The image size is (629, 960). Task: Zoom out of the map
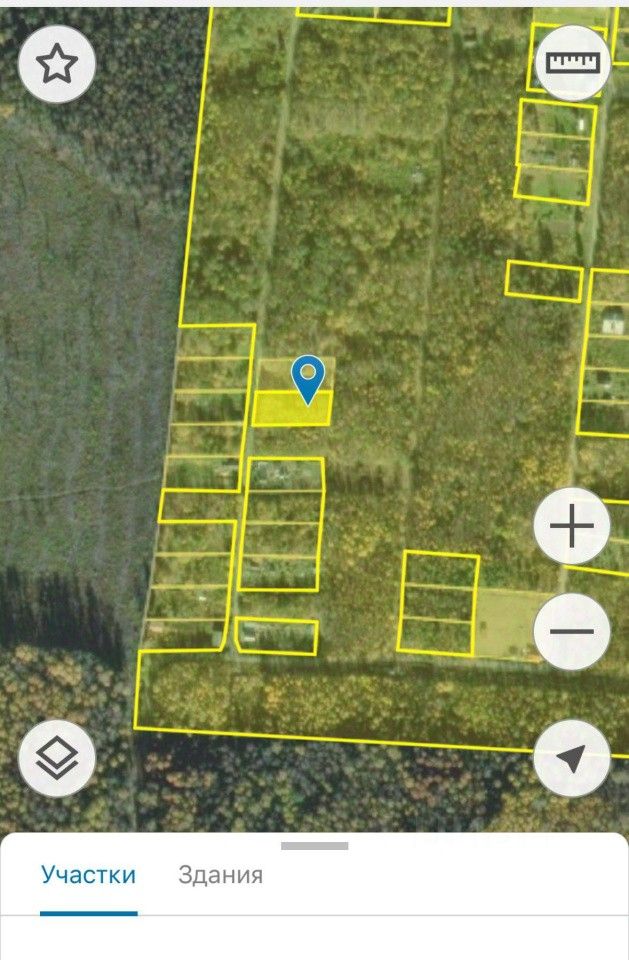[572, 631]
